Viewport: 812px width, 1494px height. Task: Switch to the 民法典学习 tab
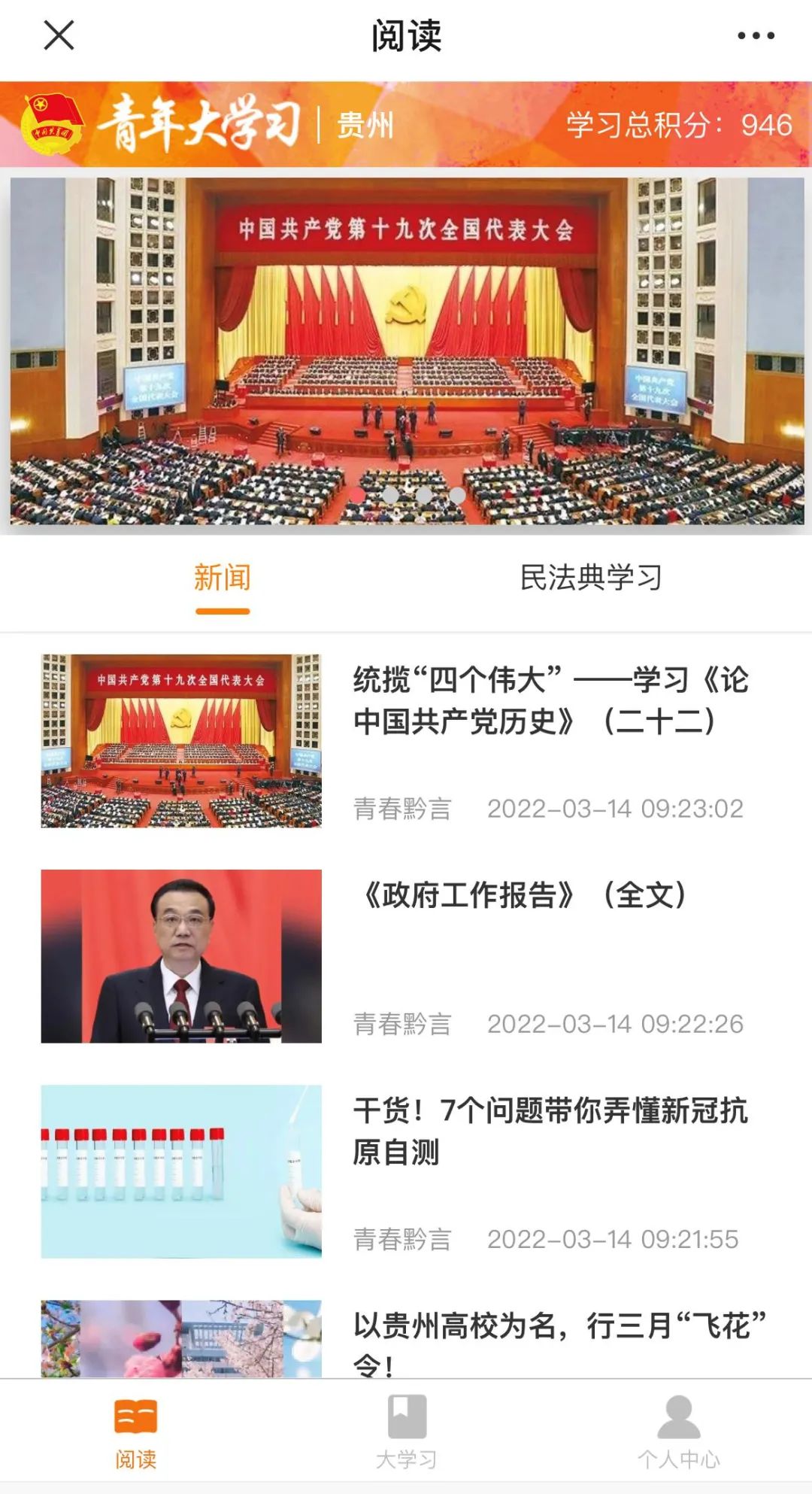[x=592, y=579]
